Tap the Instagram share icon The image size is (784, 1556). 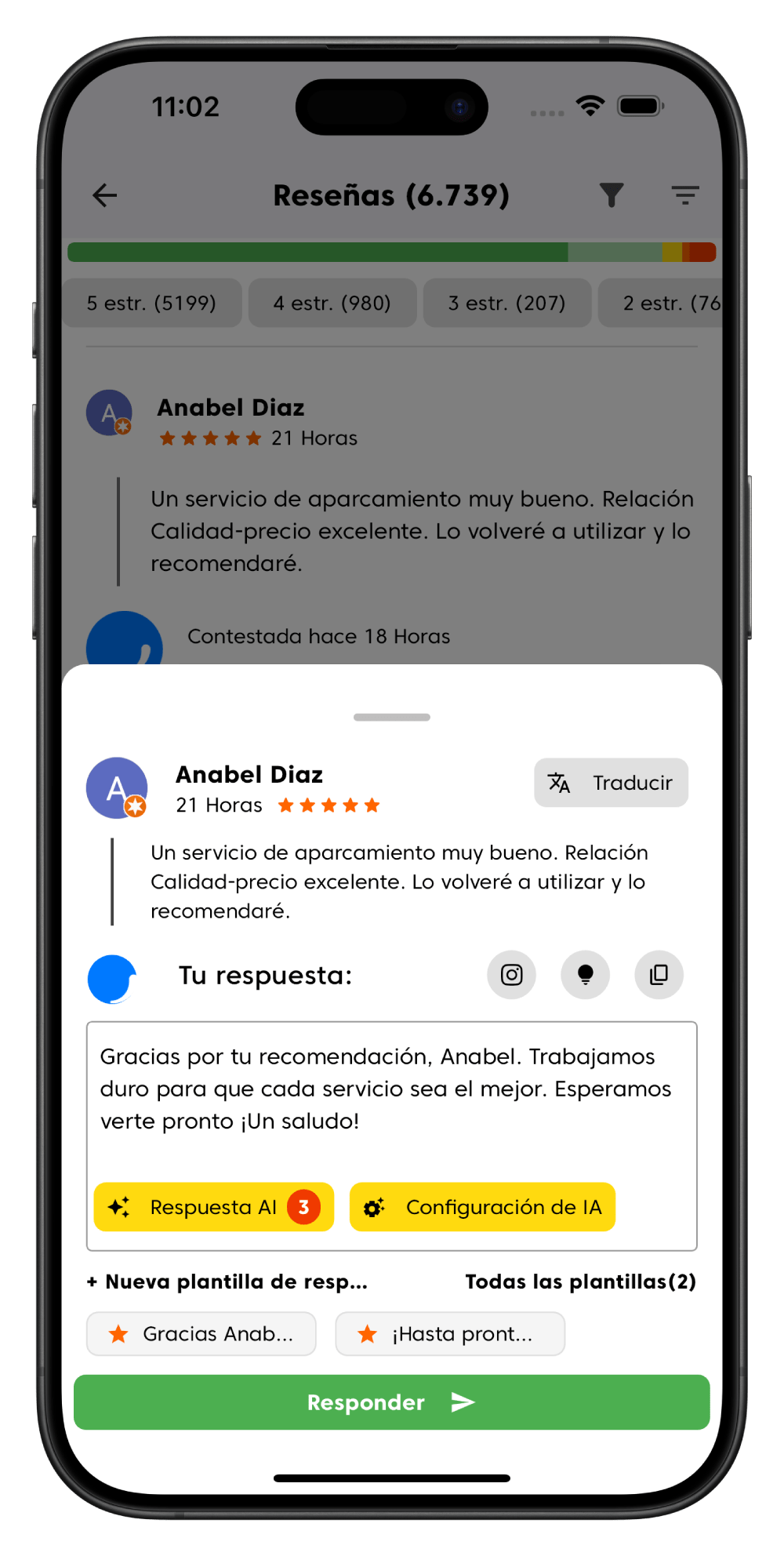[511, 975]
